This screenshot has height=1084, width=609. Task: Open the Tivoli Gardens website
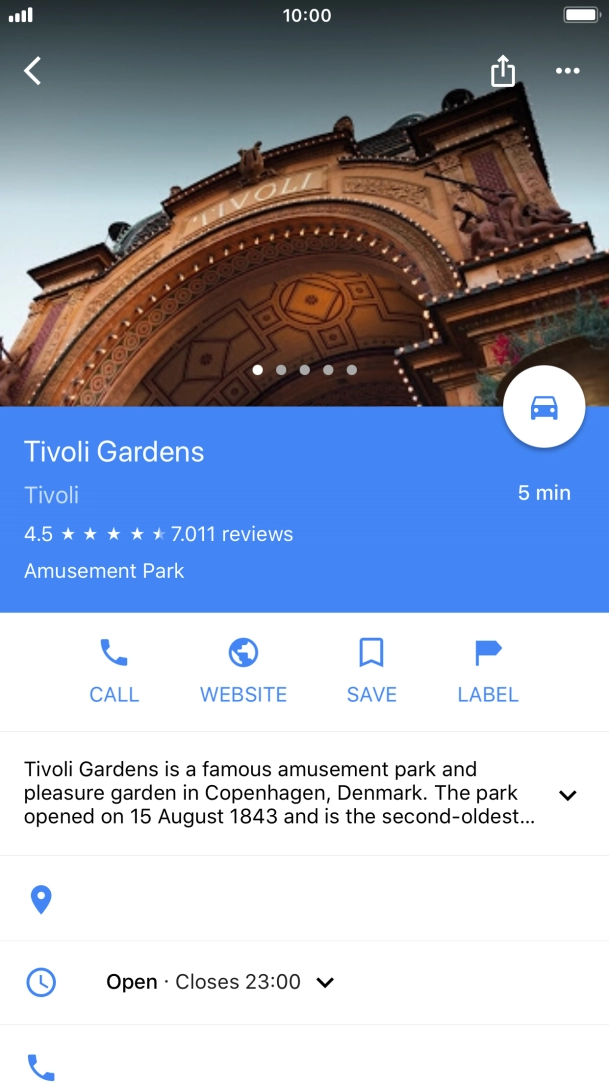243,671
